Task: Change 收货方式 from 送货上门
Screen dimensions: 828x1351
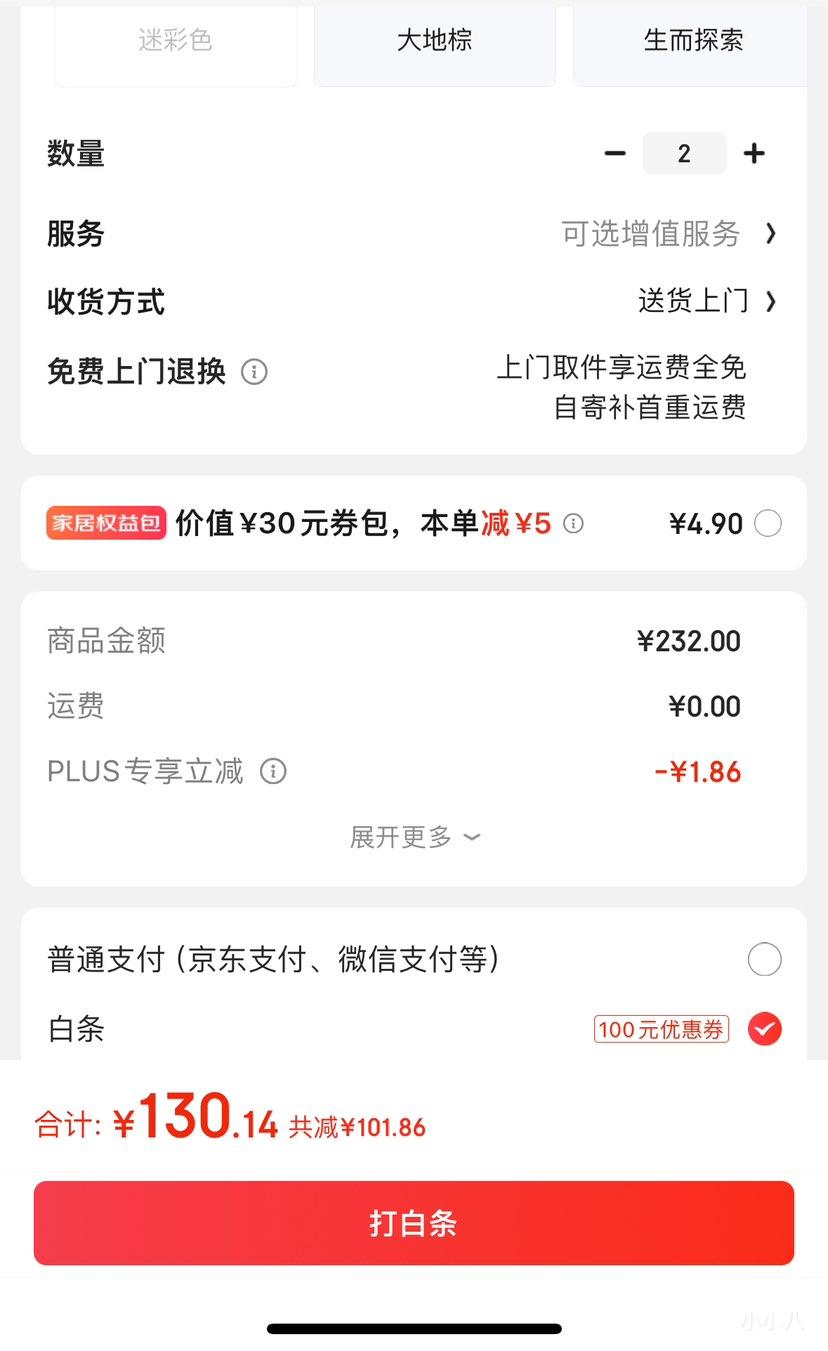Action: tap(707, 301)
